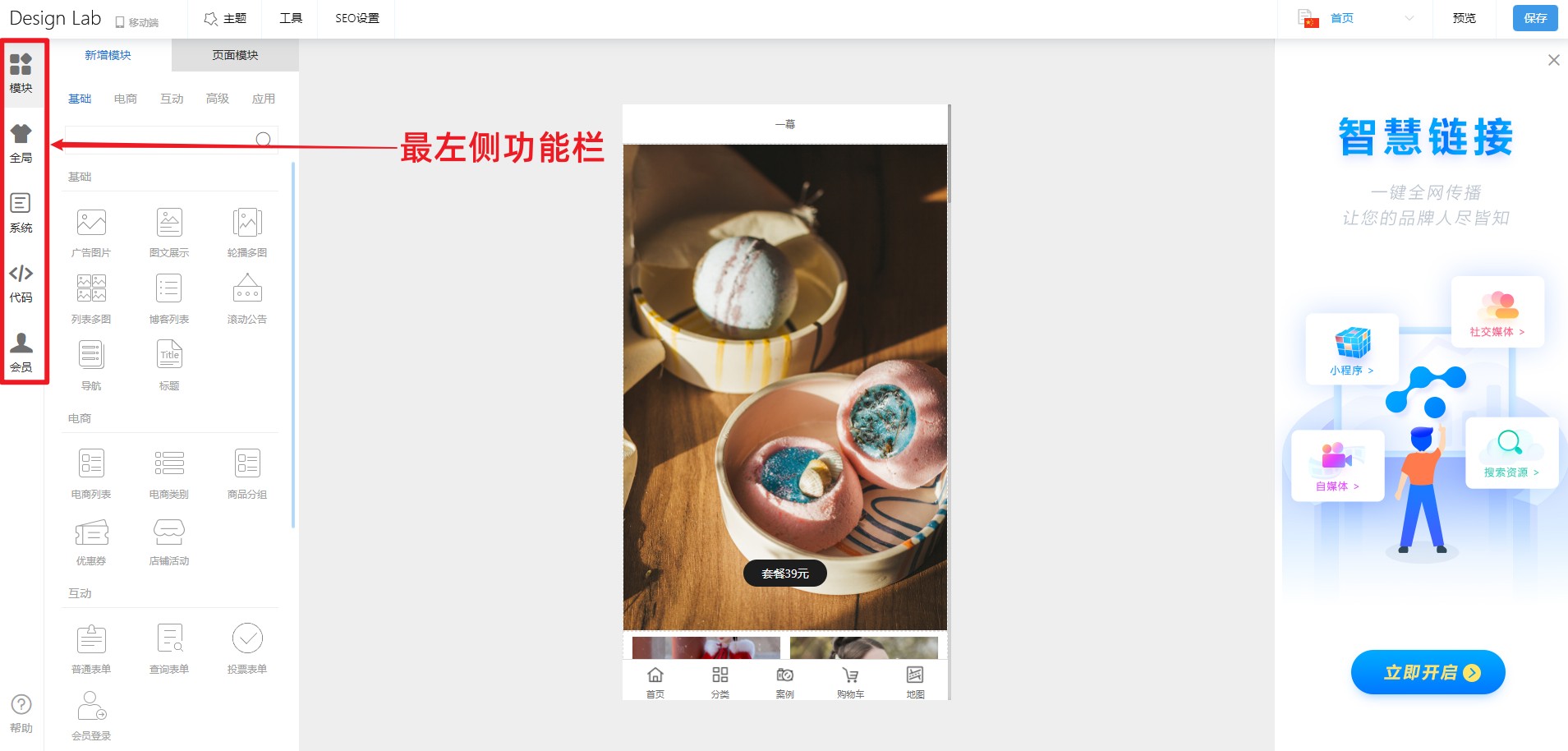Viewport: 1568px width, 751px height.
Task: Open the 会员 member section
Action: pyautogui.click(x=21, y=352)
